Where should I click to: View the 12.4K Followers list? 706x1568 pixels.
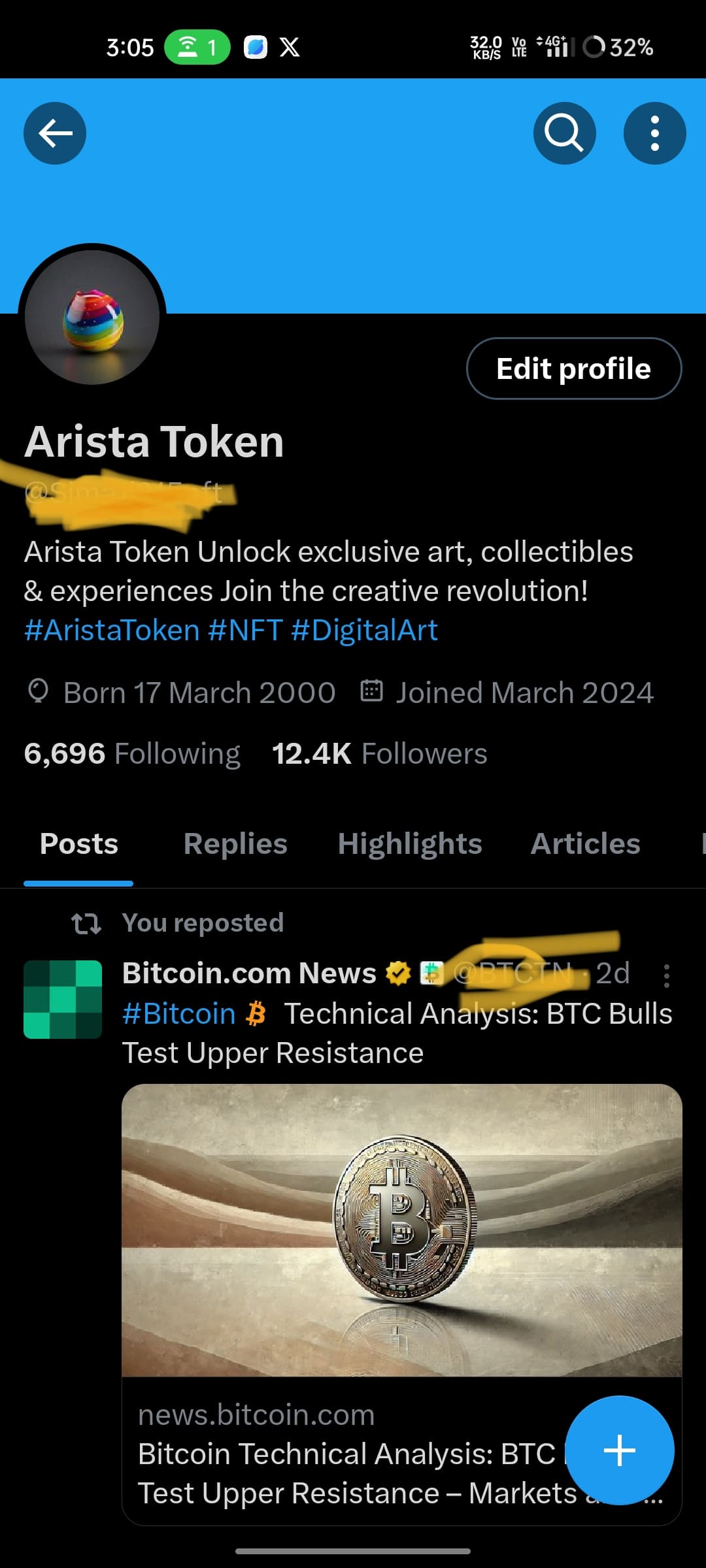379,753
